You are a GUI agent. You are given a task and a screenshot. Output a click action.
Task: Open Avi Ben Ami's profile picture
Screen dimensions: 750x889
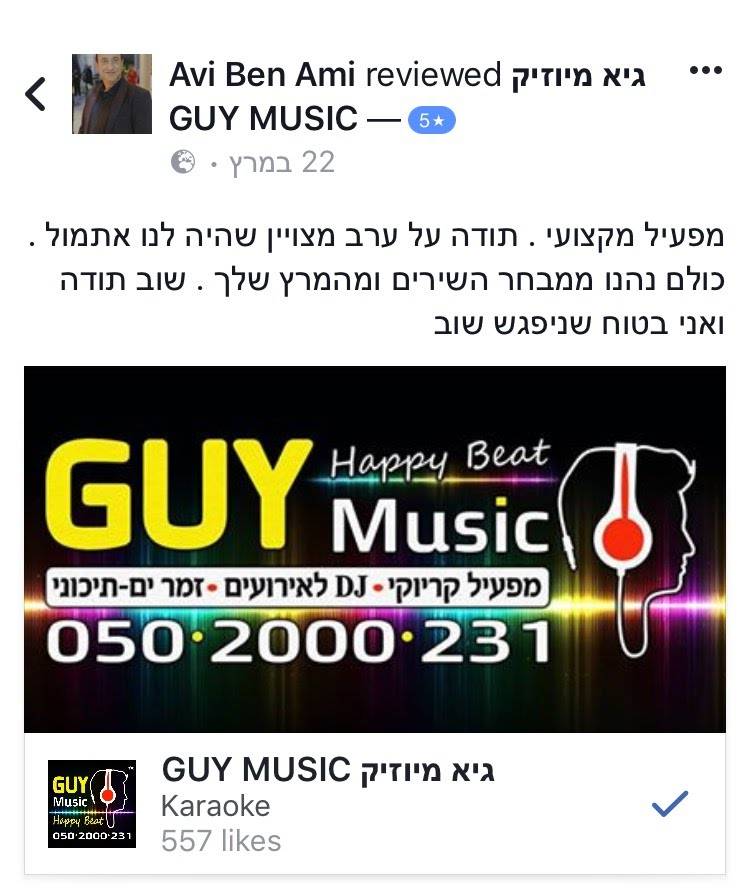point(112,94)
